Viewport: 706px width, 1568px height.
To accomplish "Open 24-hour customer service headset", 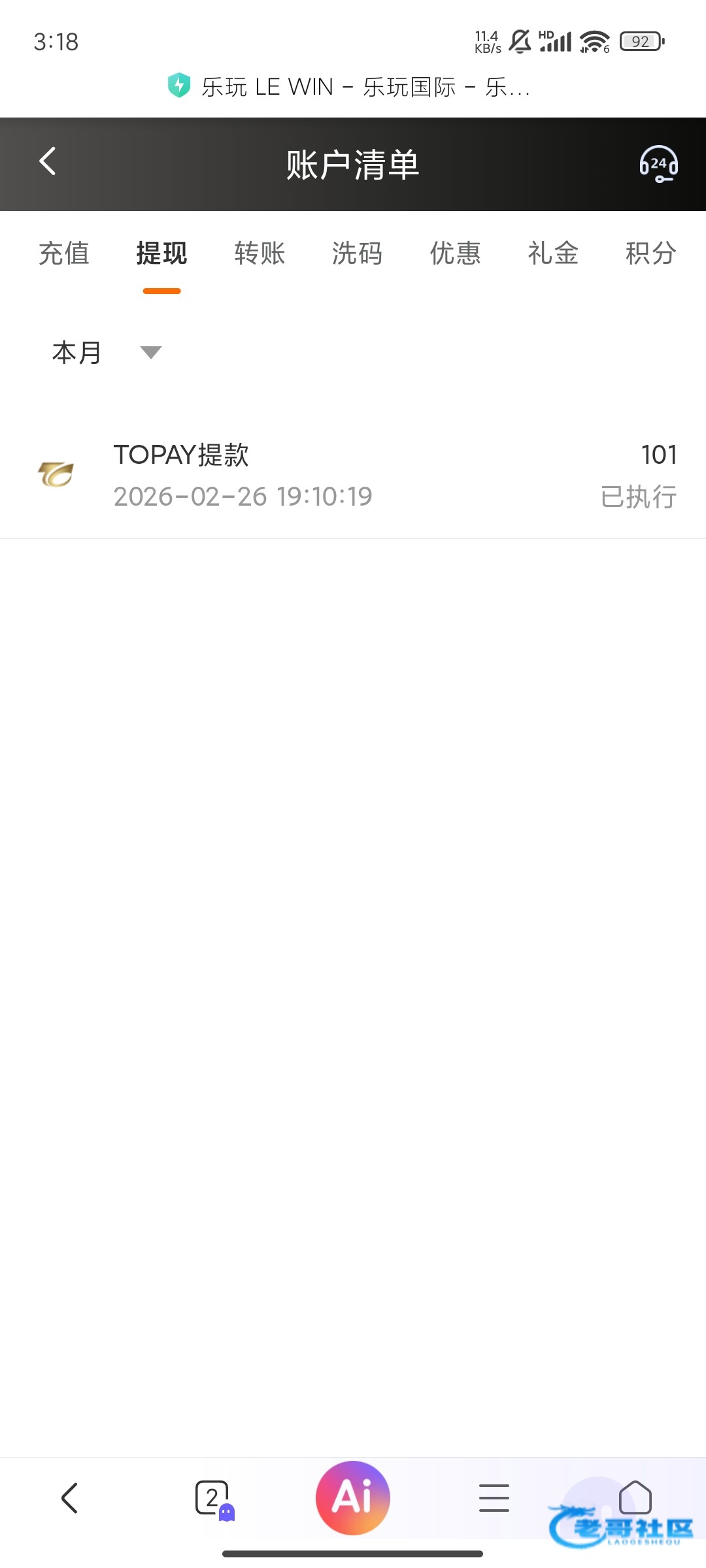I will pyautogui.click(x=658, y=164).
